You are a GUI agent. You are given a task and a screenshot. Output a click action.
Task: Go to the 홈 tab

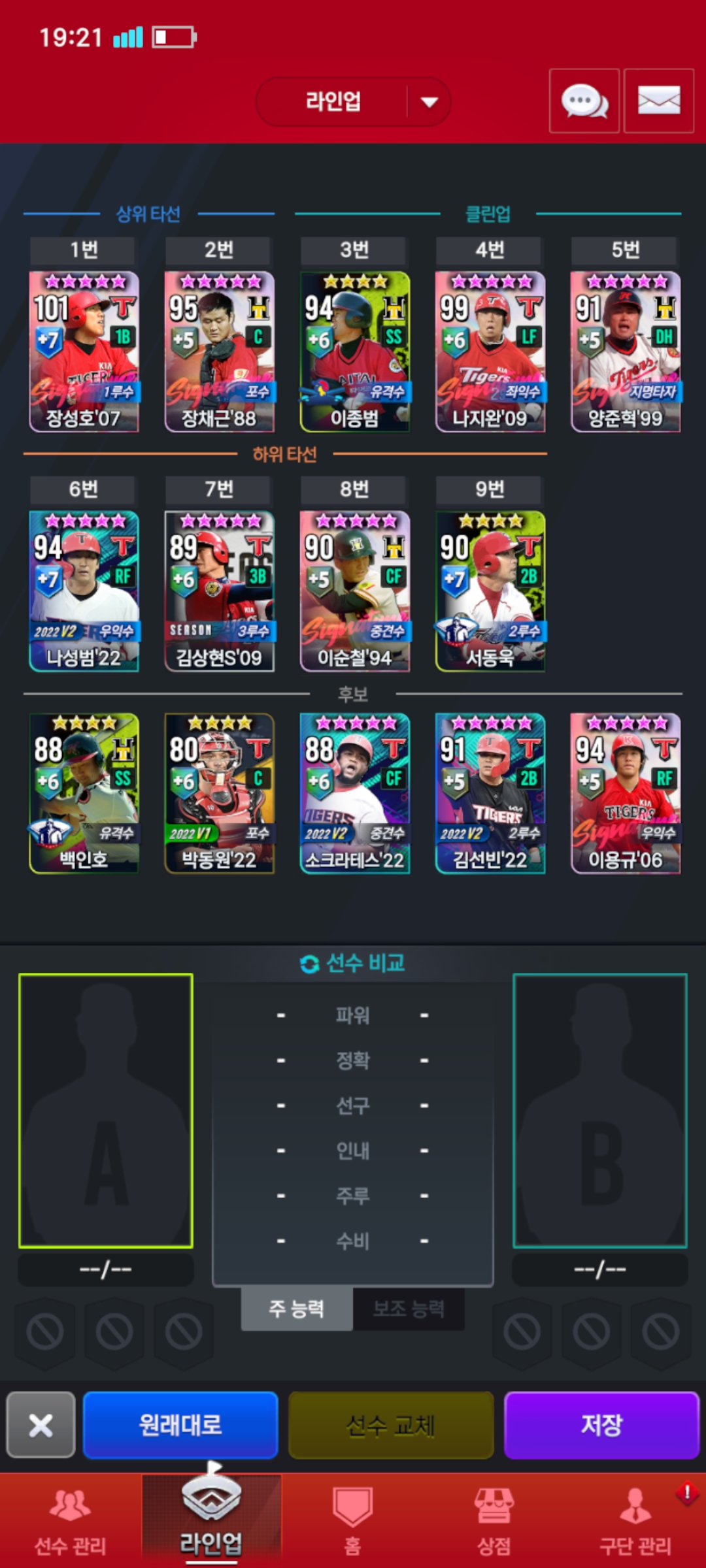[x=353, y=1522]
